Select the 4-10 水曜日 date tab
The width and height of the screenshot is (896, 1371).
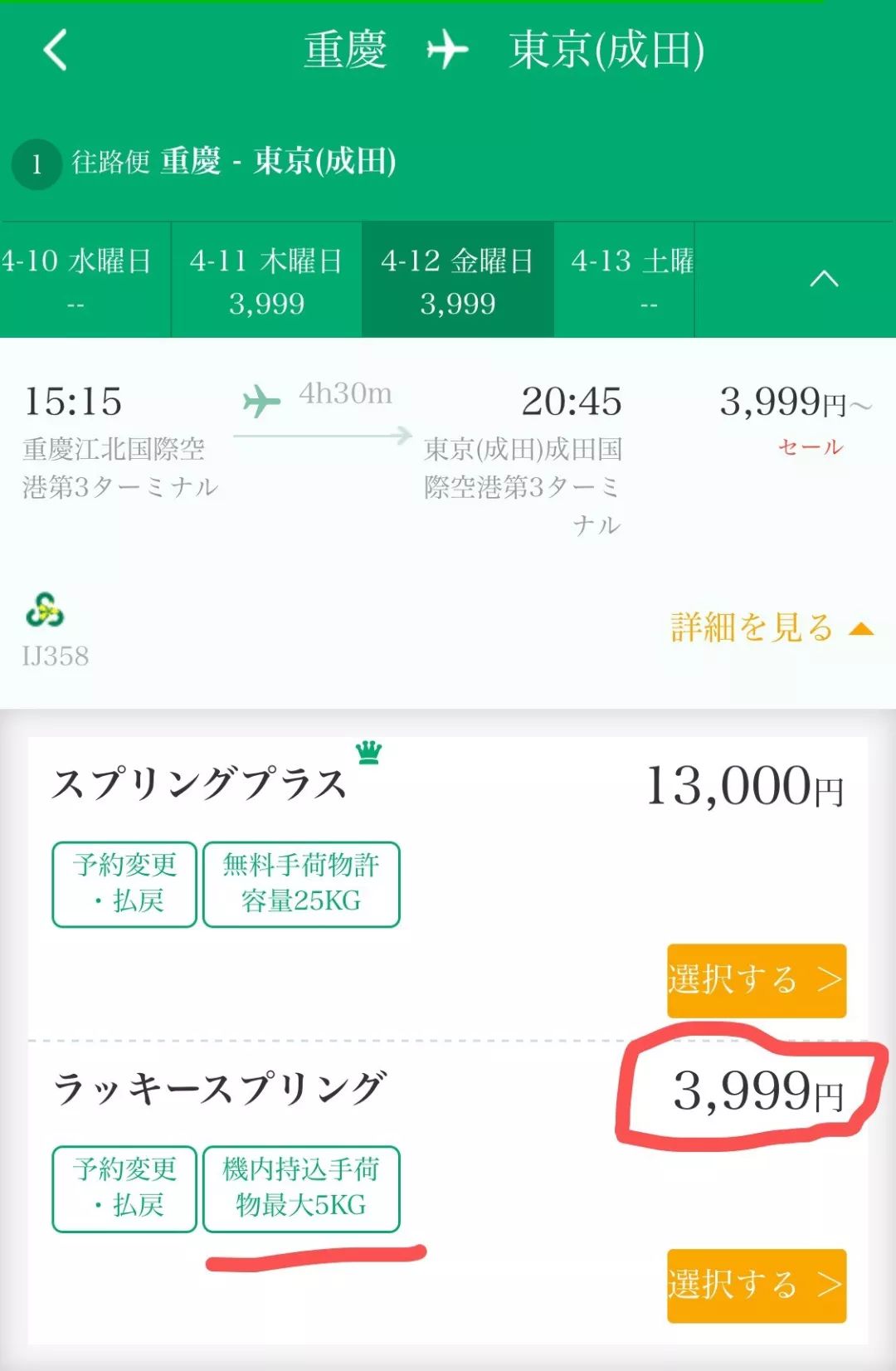(79, 278)
